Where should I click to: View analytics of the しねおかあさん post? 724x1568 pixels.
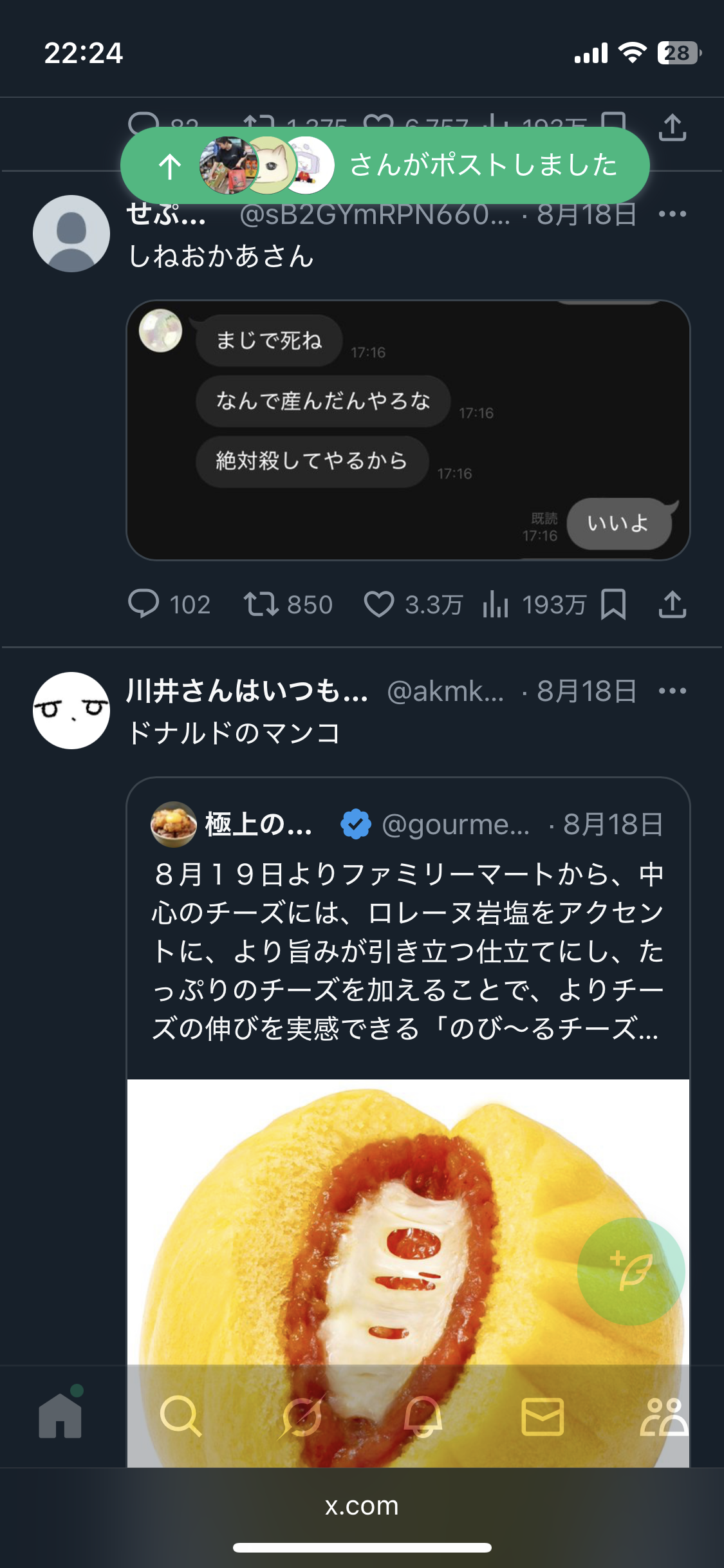pos(496,604)
